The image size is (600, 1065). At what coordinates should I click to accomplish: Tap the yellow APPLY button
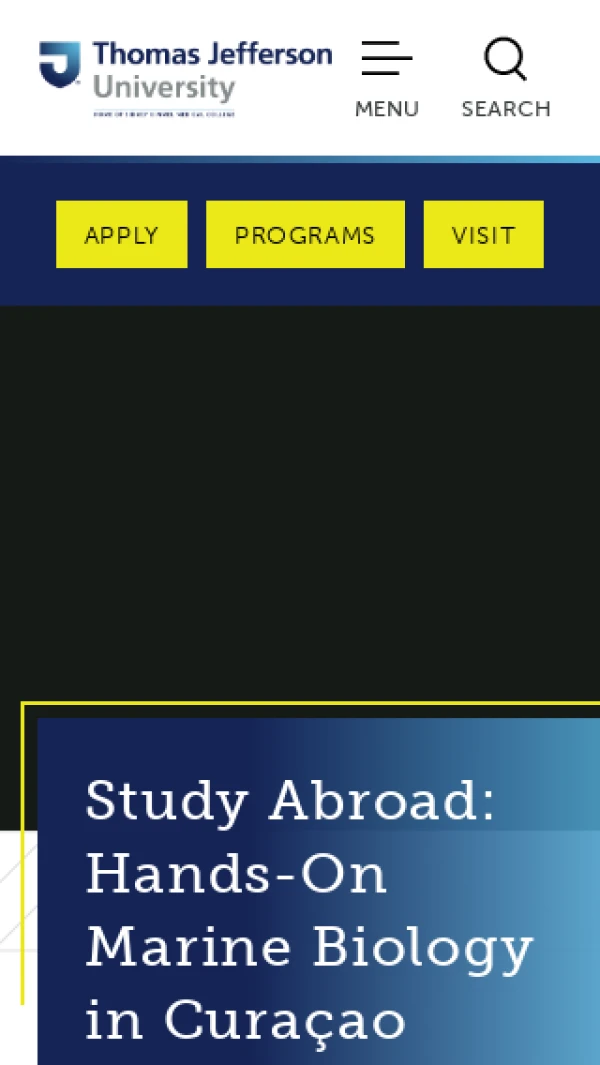pyautogui.click(x=121, y=235)
